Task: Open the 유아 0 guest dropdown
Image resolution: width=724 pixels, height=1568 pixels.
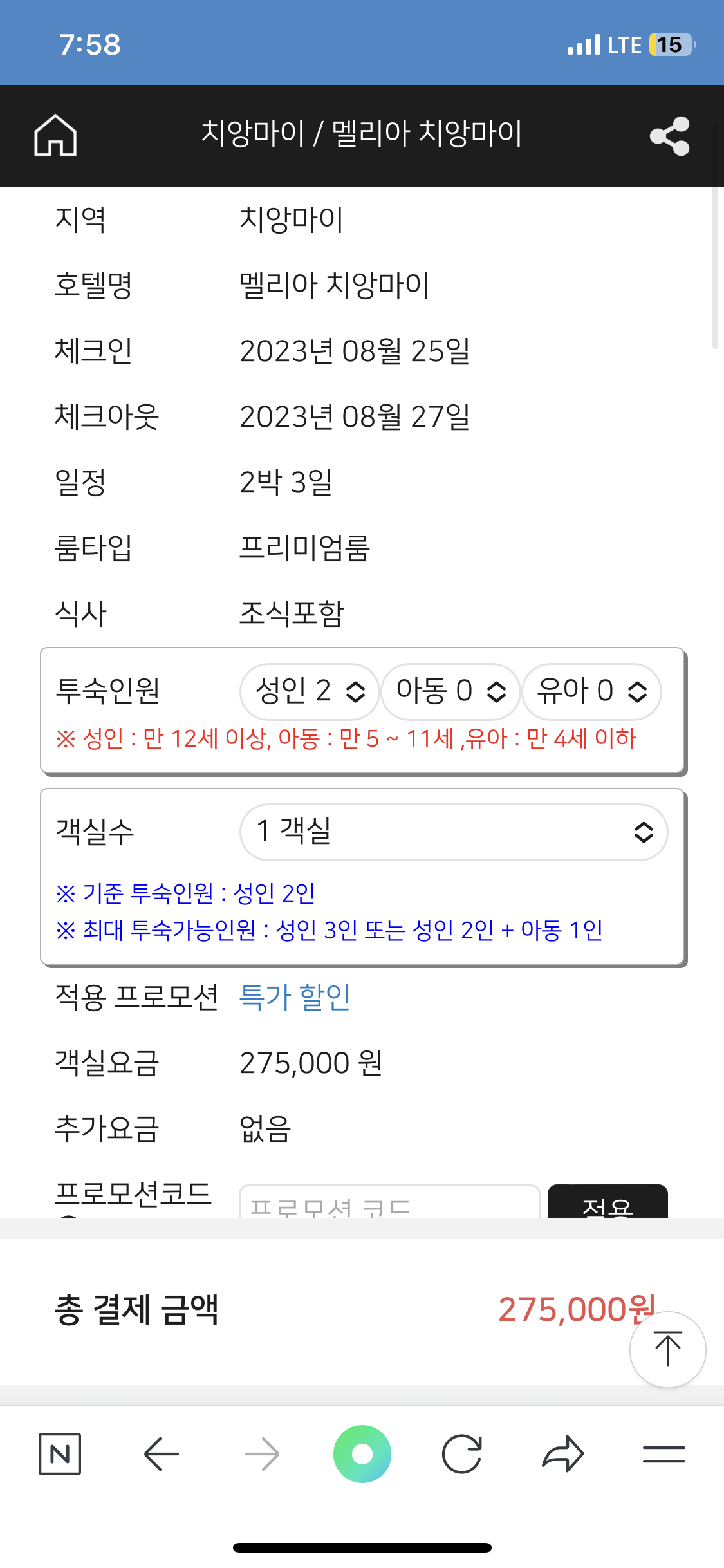Action: click(591, 691)
